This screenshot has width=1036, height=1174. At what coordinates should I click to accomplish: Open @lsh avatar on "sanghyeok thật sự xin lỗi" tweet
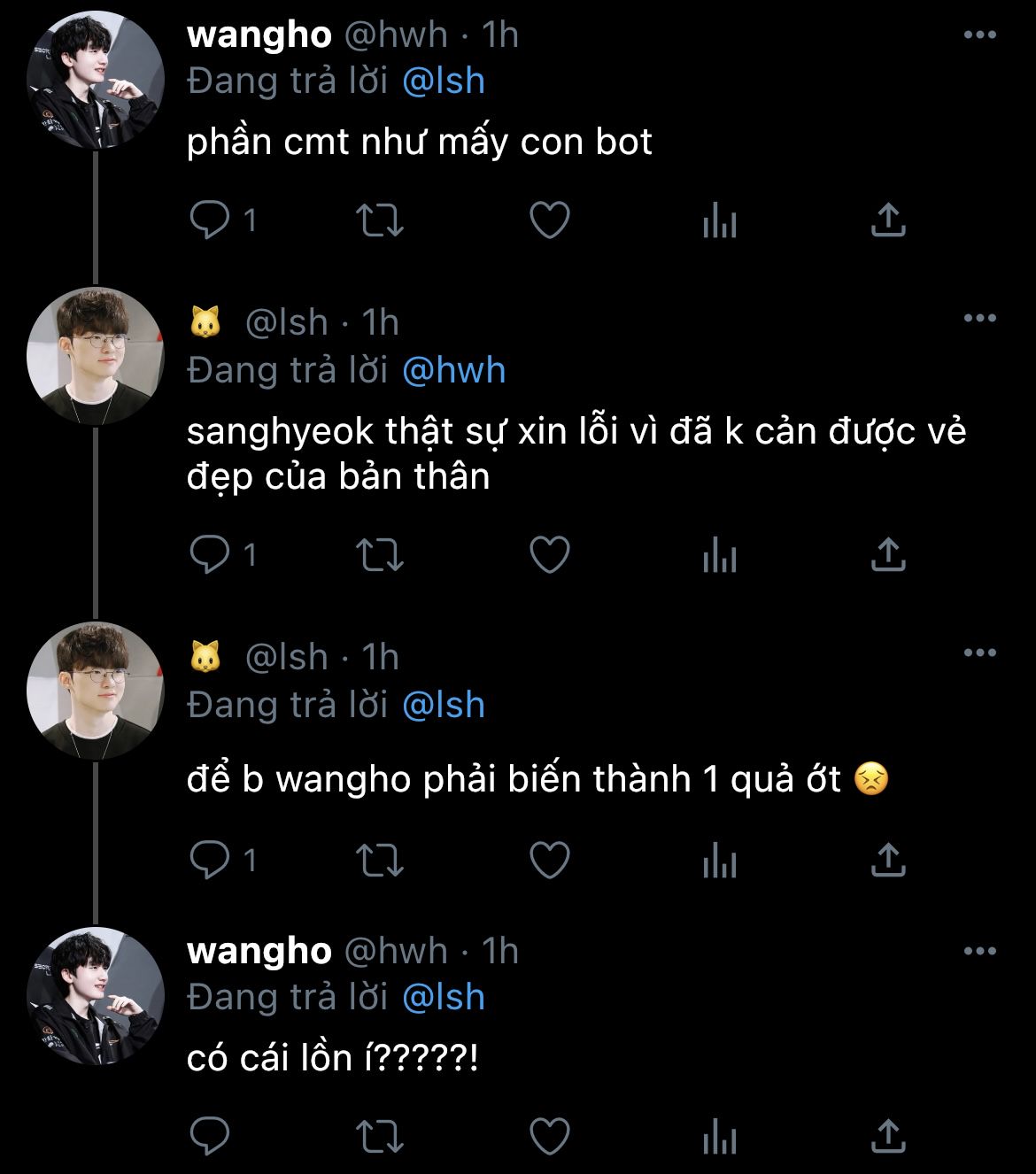(x=96, y=356)
